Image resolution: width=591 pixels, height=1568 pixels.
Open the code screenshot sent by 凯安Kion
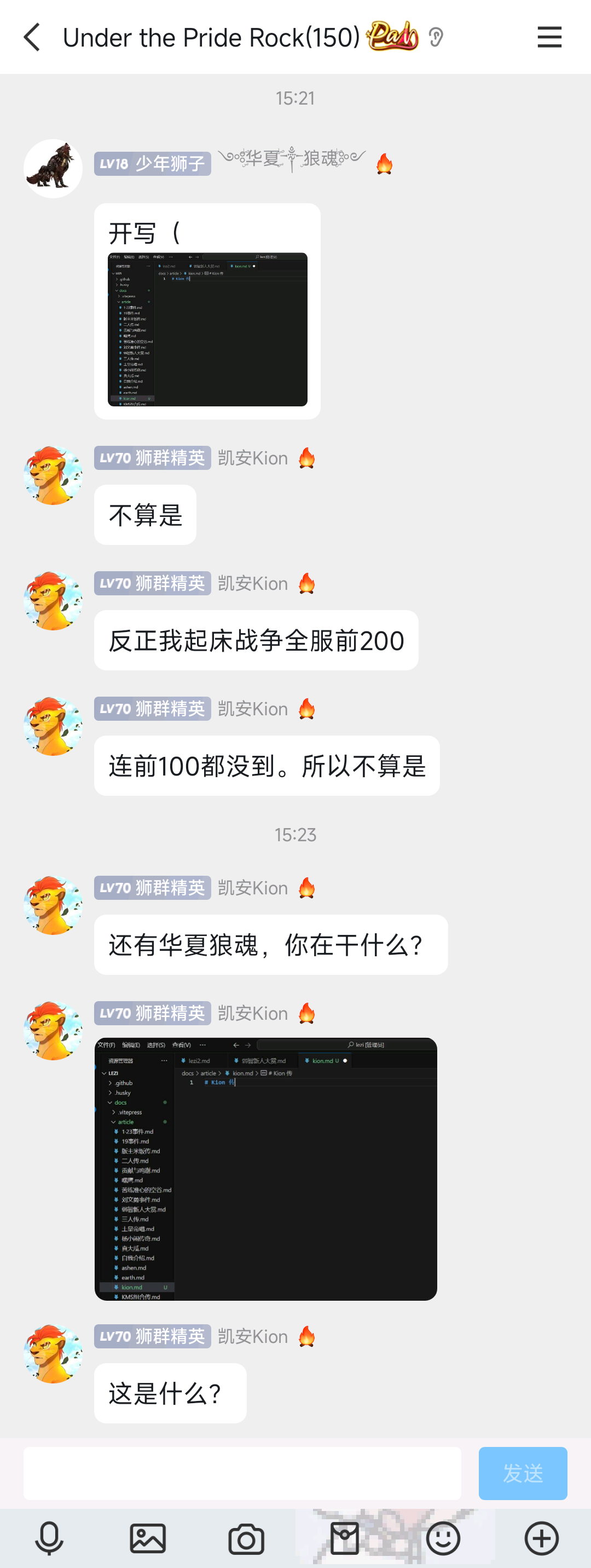click(x=266, y=1169)
